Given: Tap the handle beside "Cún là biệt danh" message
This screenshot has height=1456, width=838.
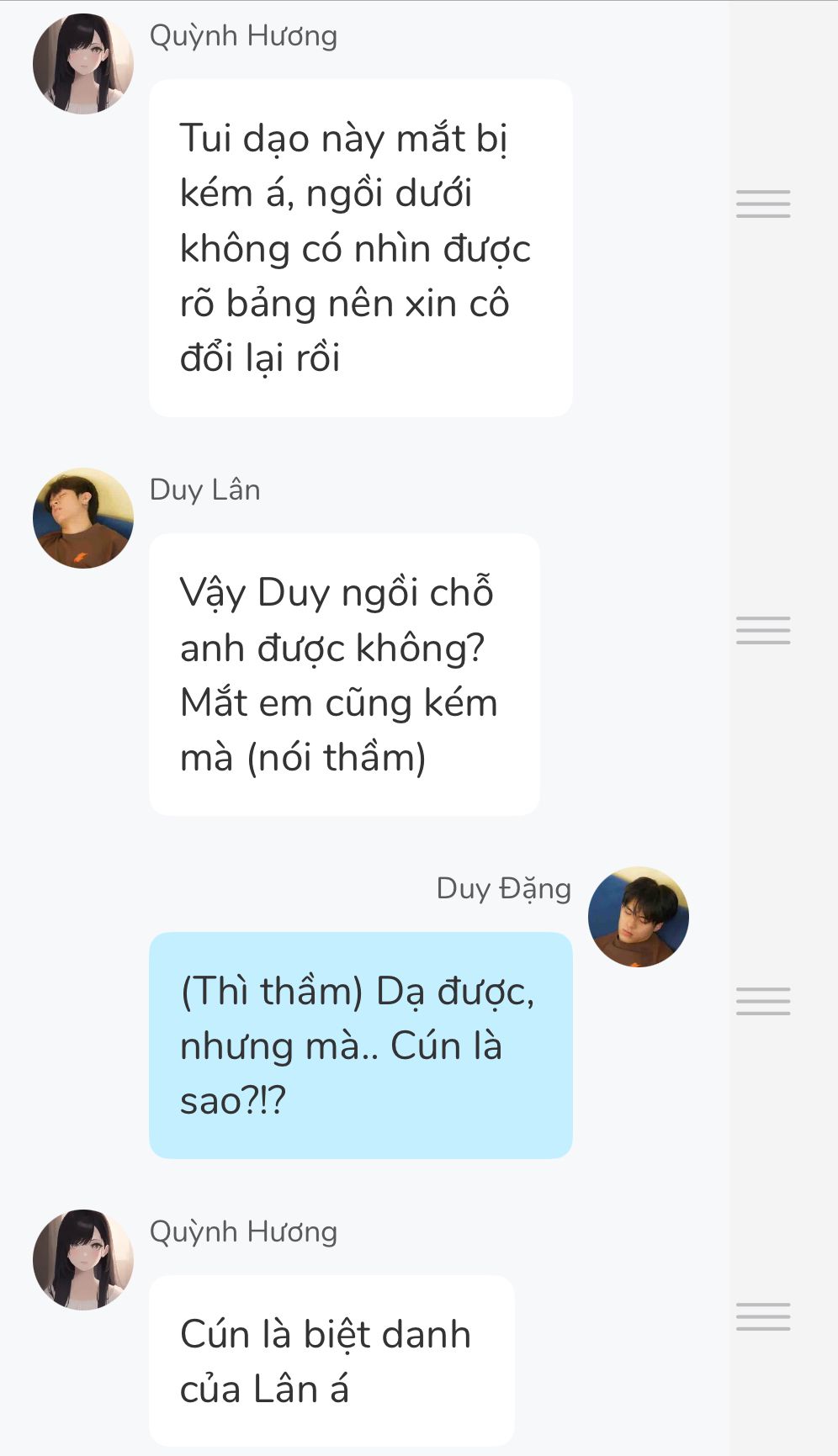Looking at the screenshot, I should [x=762, y=1316].
